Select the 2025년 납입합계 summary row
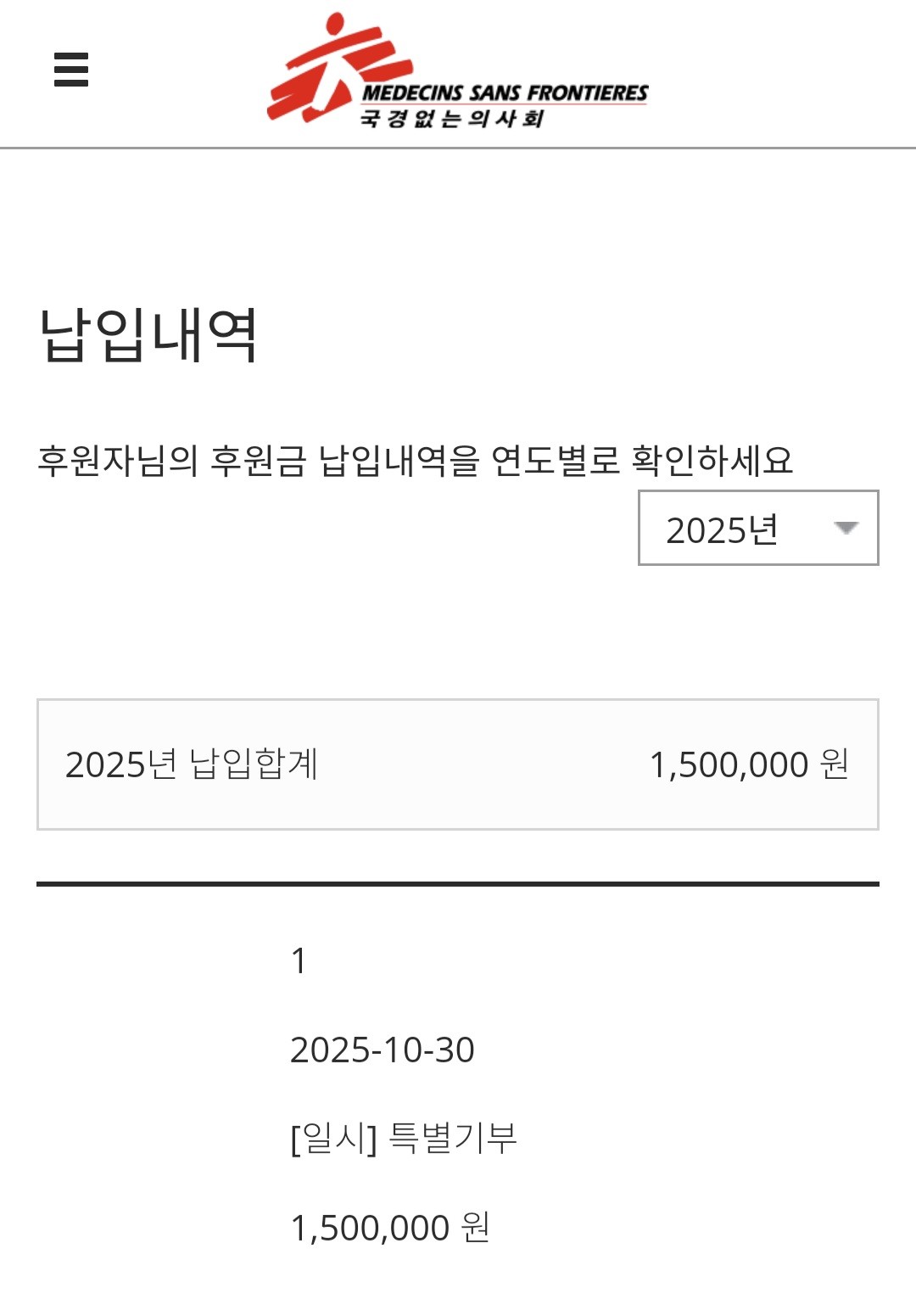916x1316 pixels. pyautogui.click(x=458, y=763)
